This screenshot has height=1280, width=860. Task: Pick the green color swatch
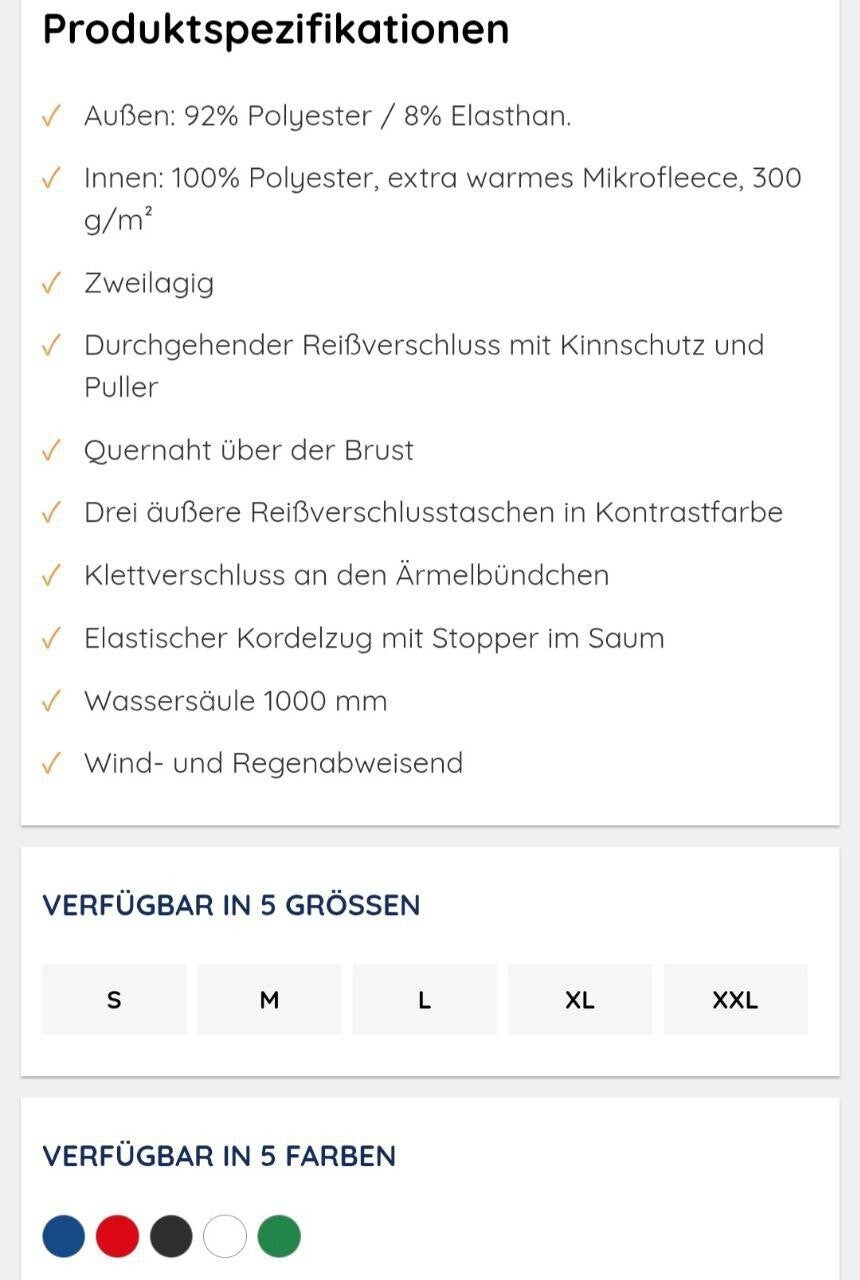279,1236
